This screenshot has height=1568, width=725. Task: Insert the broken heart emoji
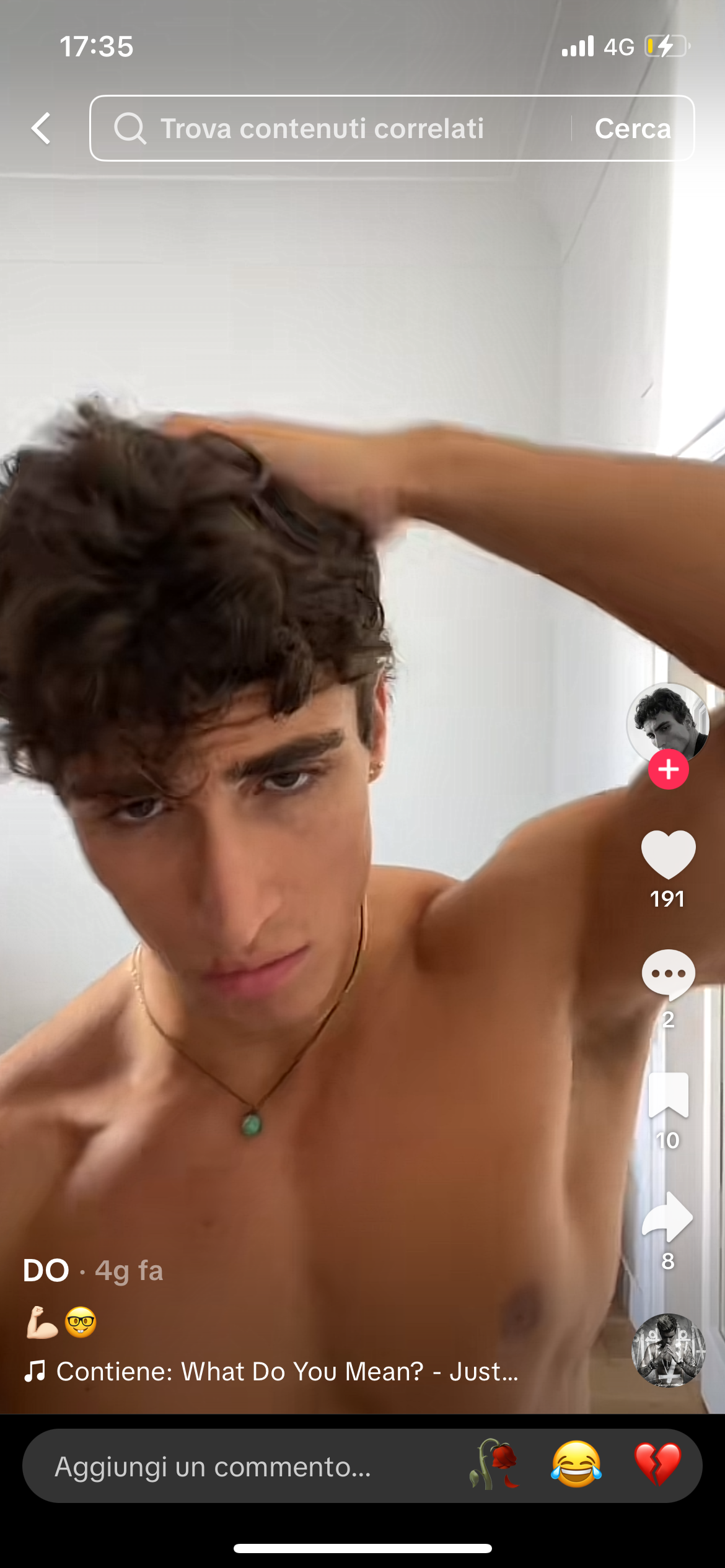[x=657, y=1465]
